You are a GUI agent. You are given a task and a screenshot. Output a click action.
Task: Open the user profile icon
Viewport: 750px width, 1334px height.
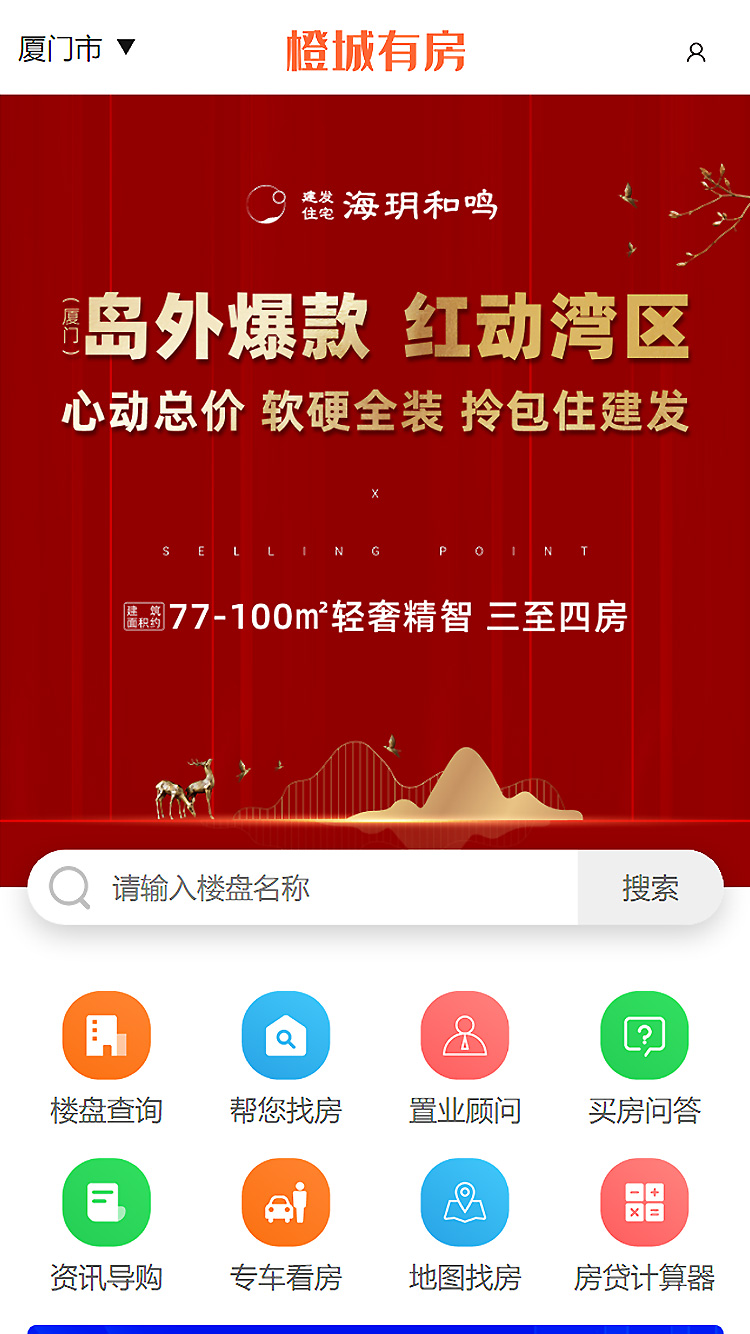click(696, 53)
